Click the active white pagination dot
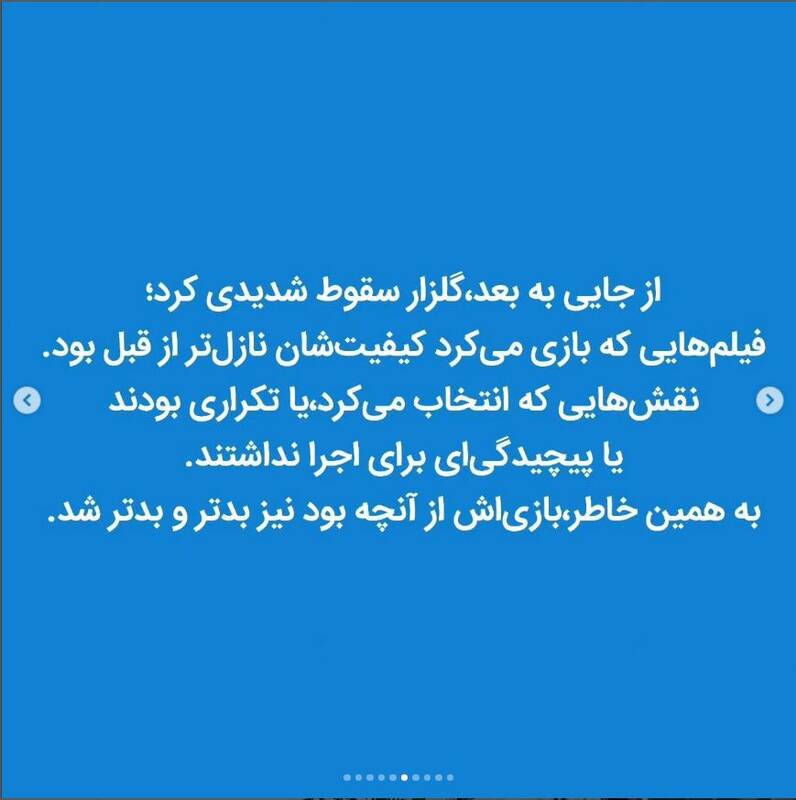This screenshot has height=800, width=796. [405, 776]
